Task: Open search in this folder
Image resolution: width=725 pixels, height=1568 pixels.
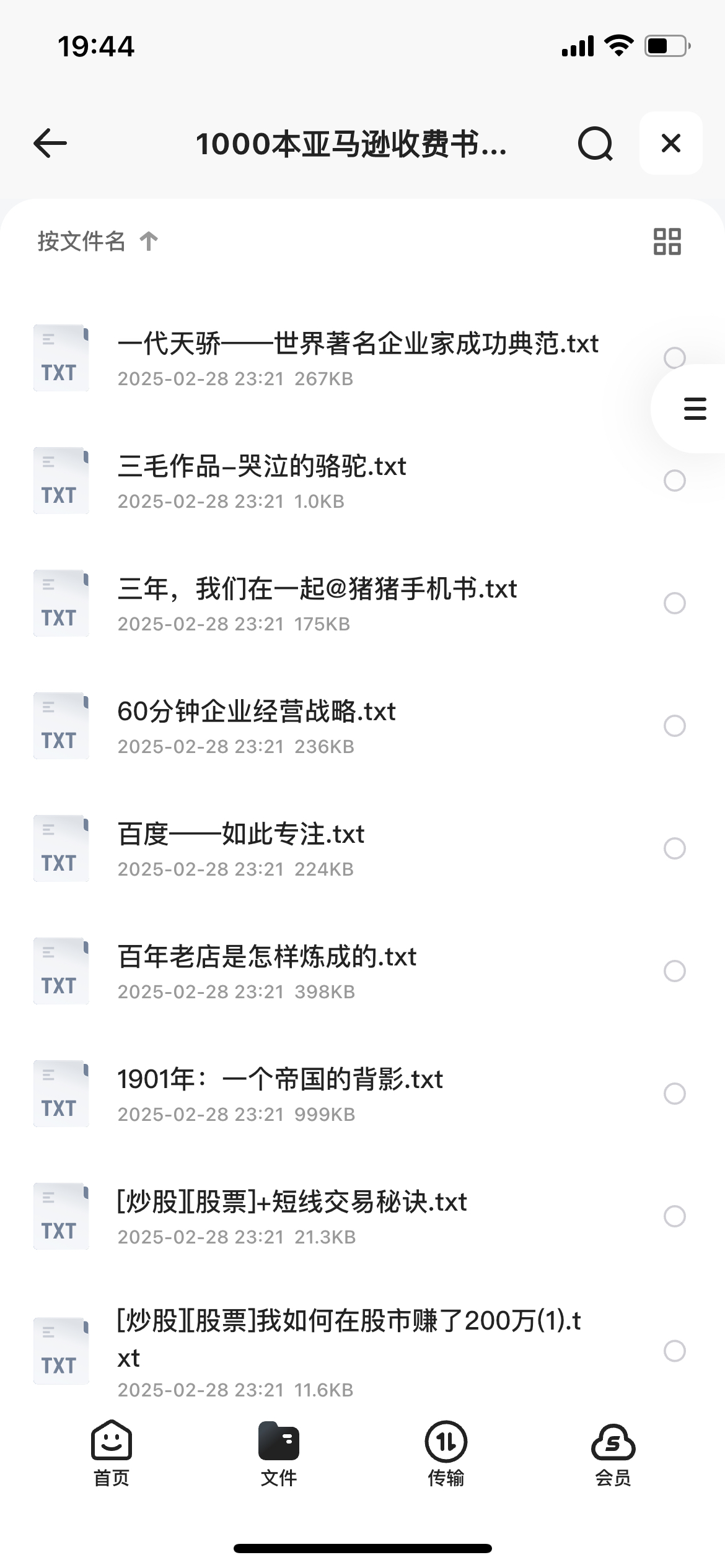Action: click(x=595, y=144)
